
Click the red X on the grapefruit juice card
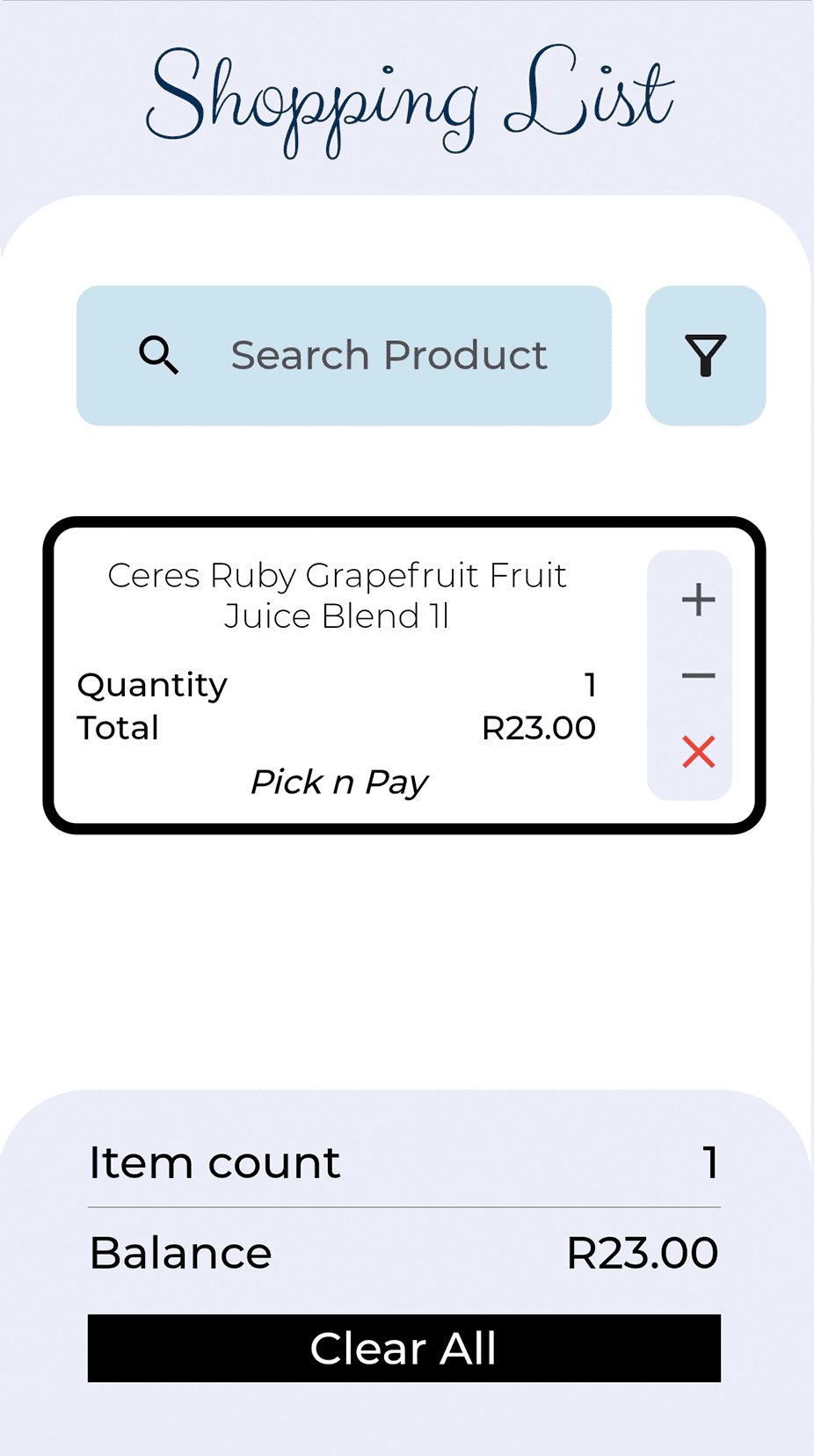pyautogui.click(x=697, y=752)
